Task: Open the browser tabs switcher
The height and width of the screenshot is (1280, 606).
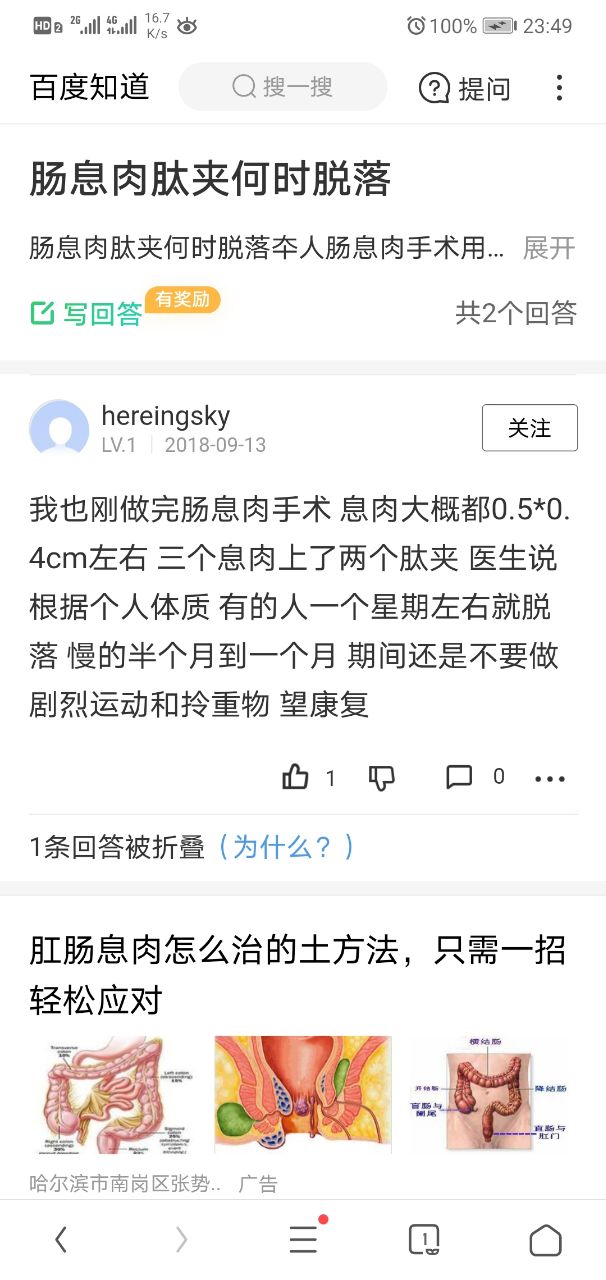Action: click(x=424, y=1240)
